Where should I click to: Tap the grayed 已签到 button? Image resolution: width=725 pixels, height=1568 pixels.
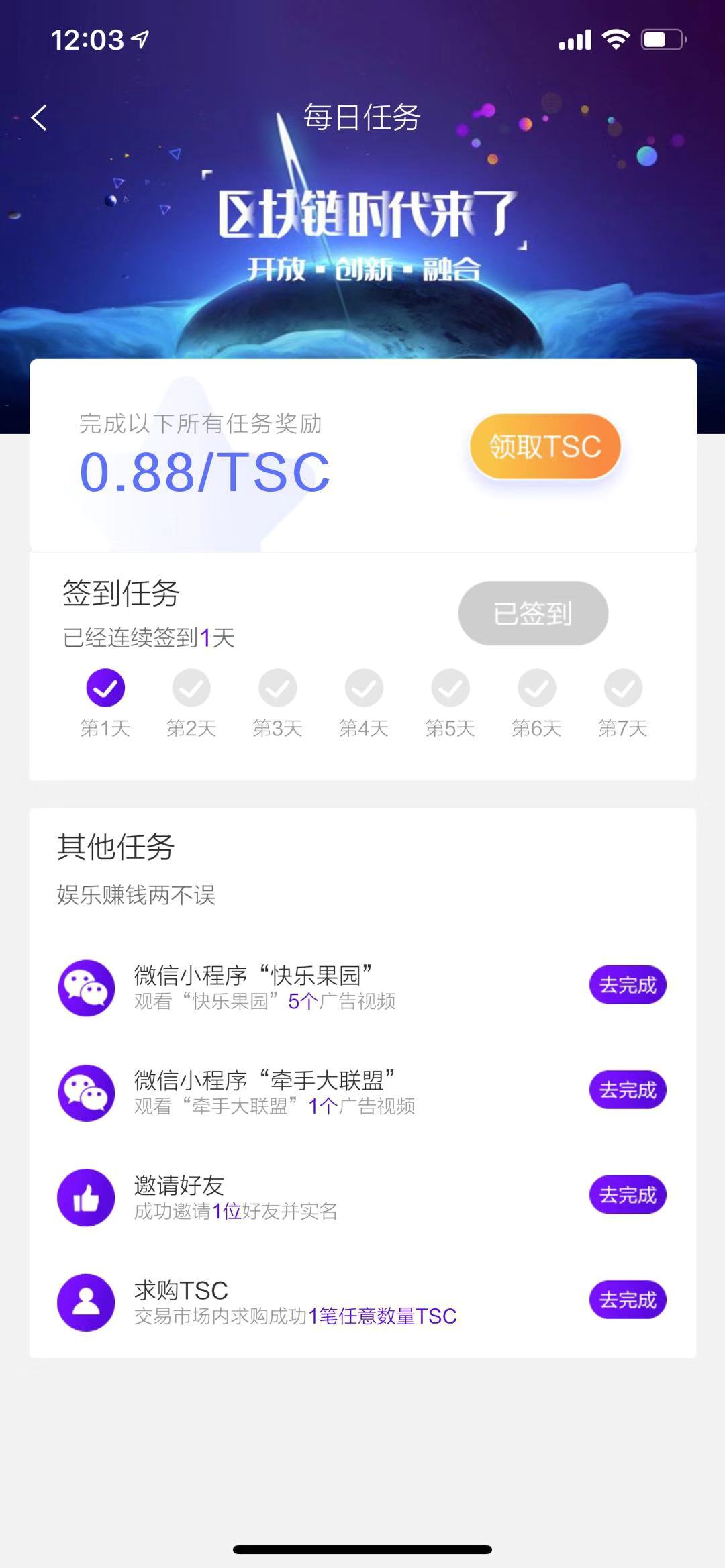(531, 613)
